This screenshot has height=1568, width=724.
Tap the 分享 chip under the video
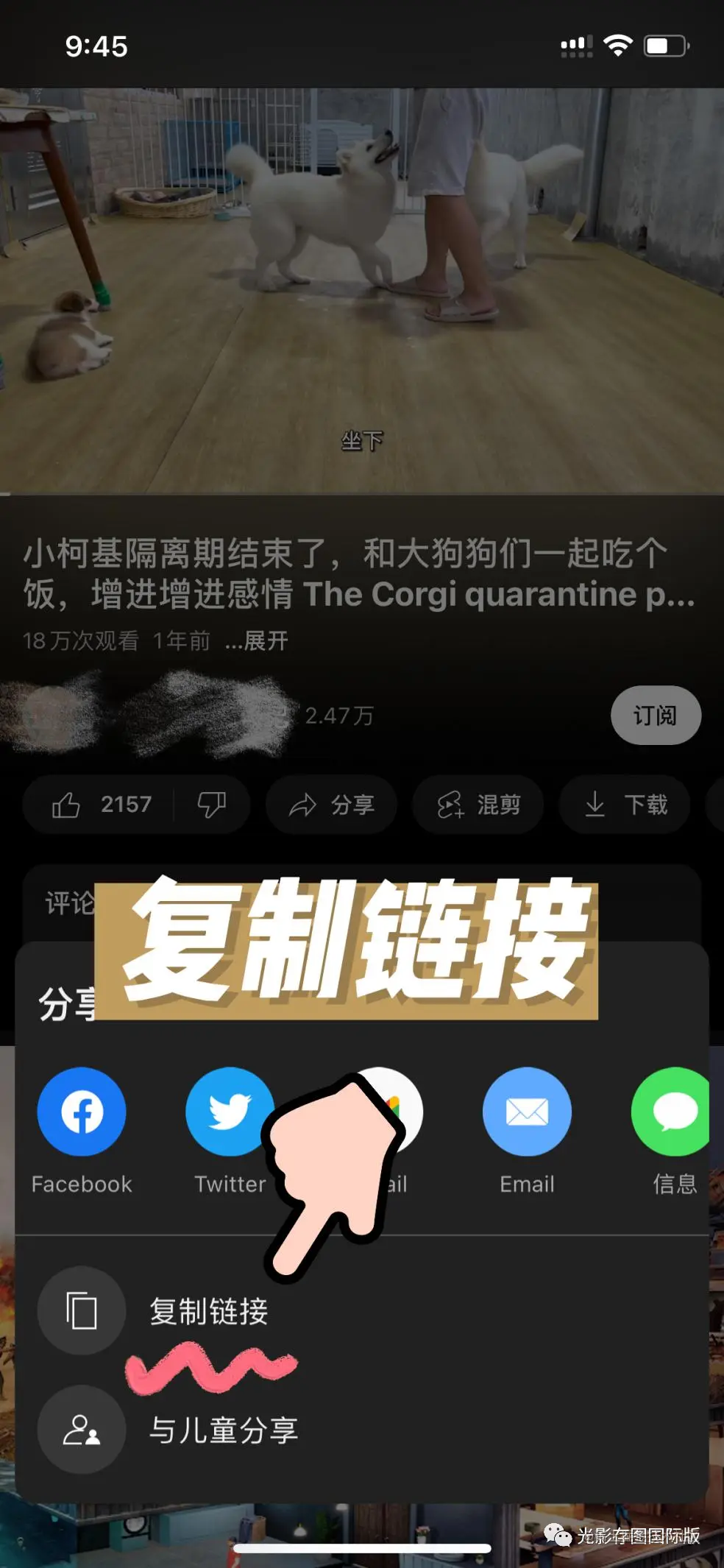[332, 805]
